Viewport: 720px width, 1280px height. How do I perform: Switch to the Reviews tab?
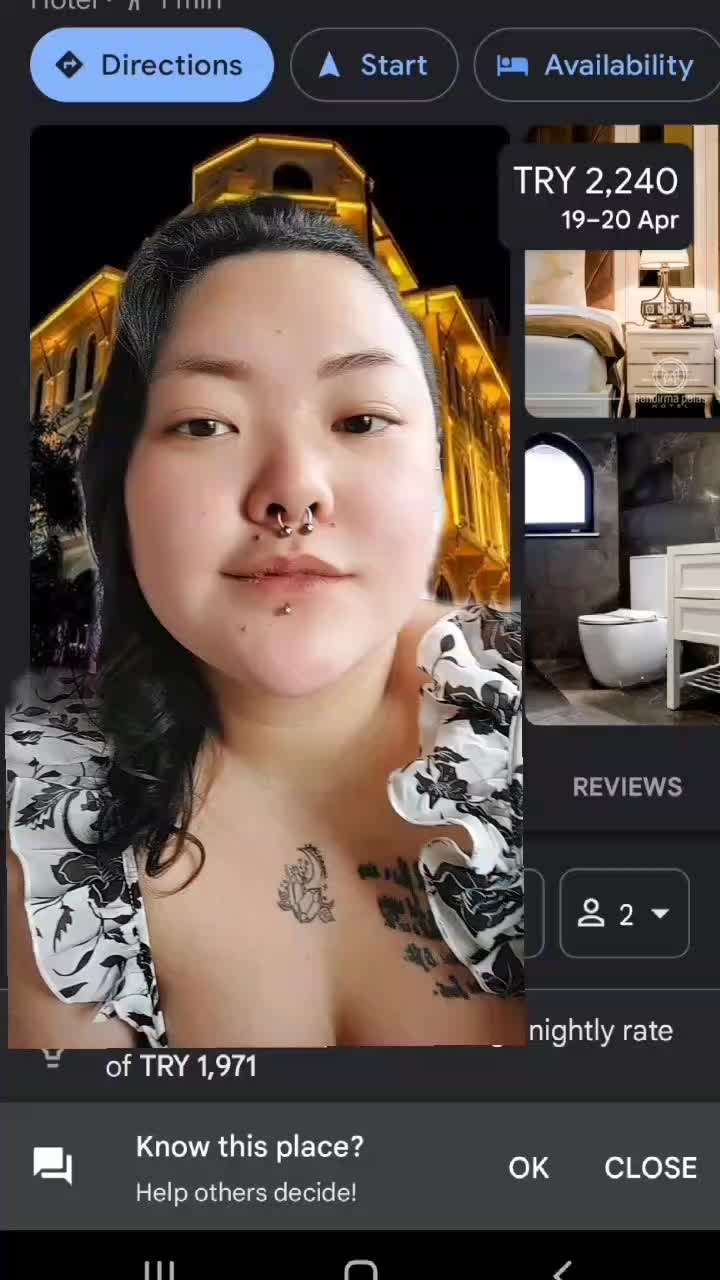pyautogui.click(x=627, y=787)
